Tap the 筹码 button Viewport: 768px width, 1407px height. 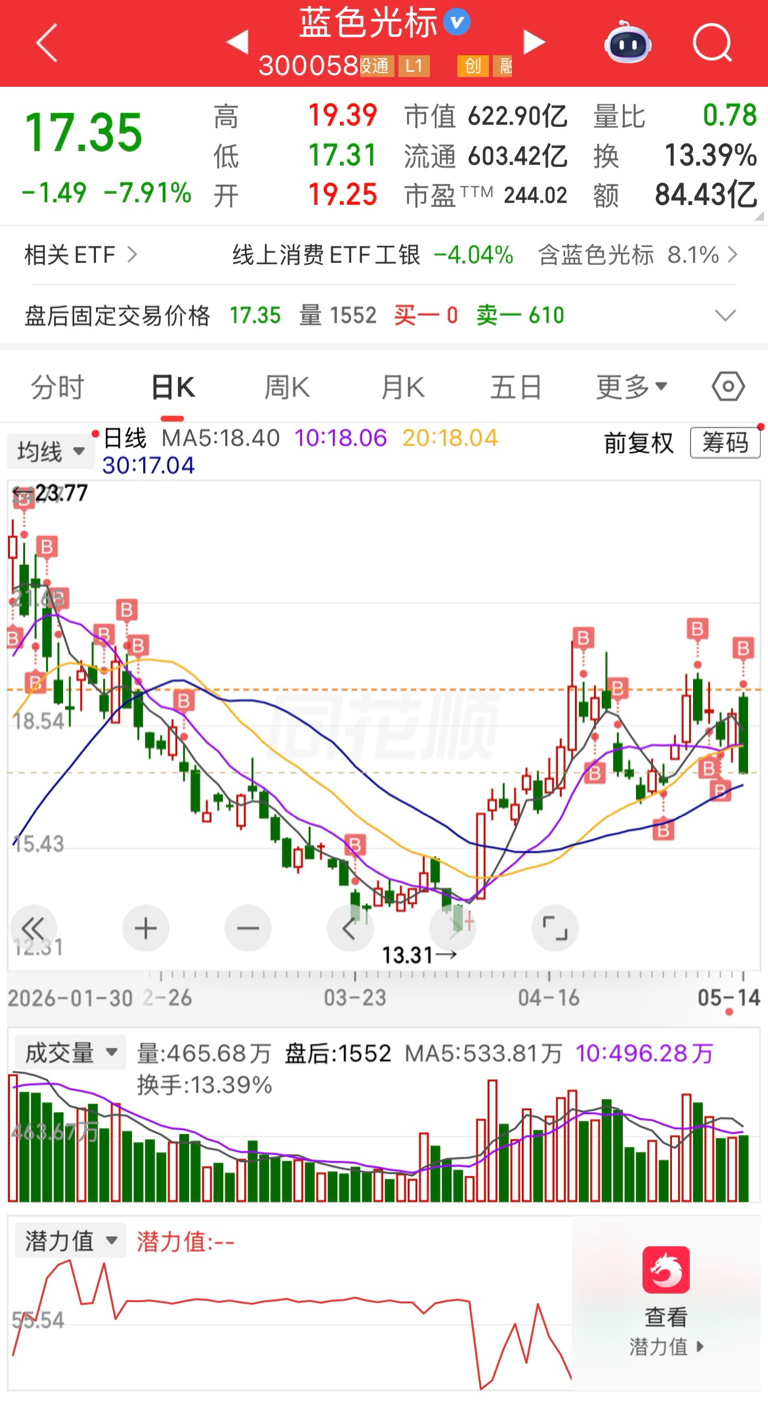pos(725,442)
